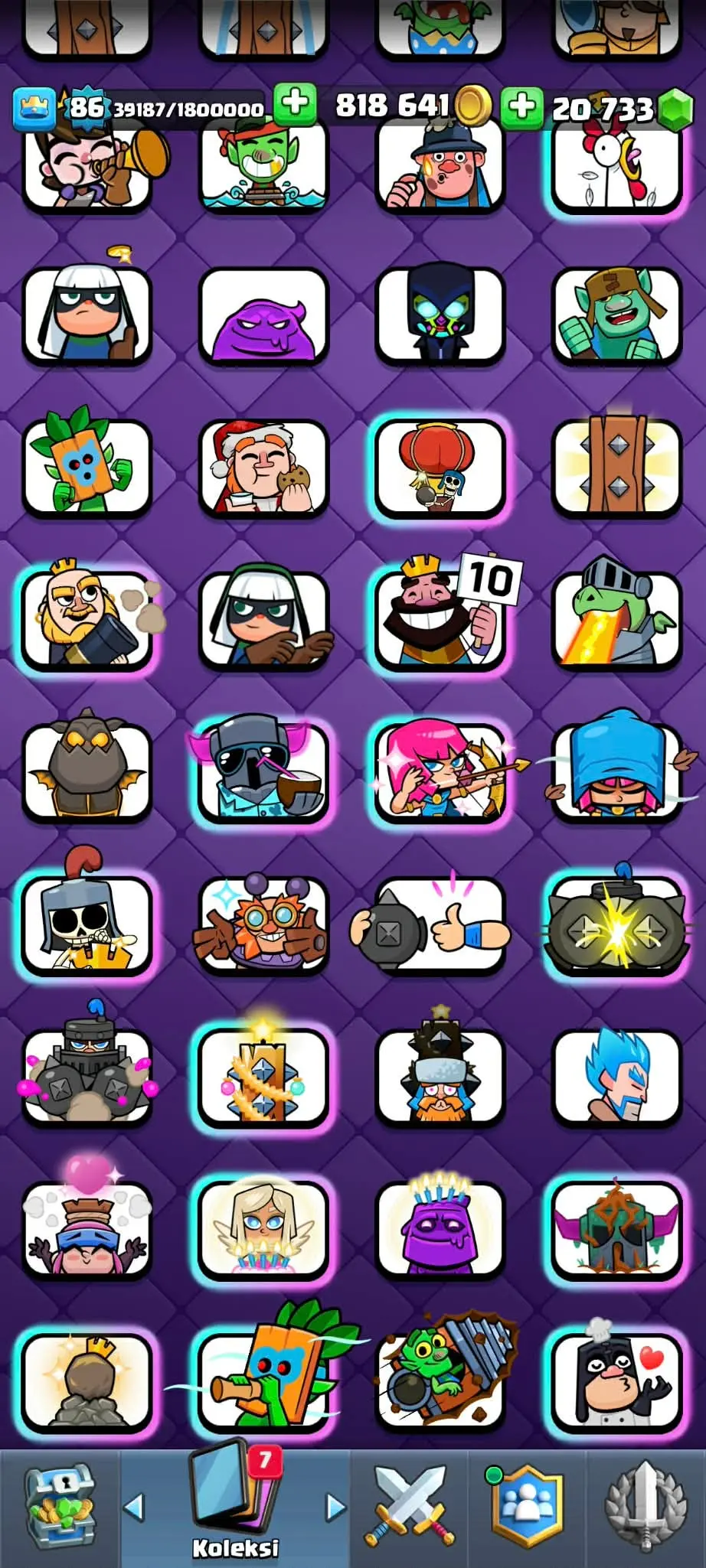
Task: Switch to the battle crossed swords tab
Action: point(410,1505)
